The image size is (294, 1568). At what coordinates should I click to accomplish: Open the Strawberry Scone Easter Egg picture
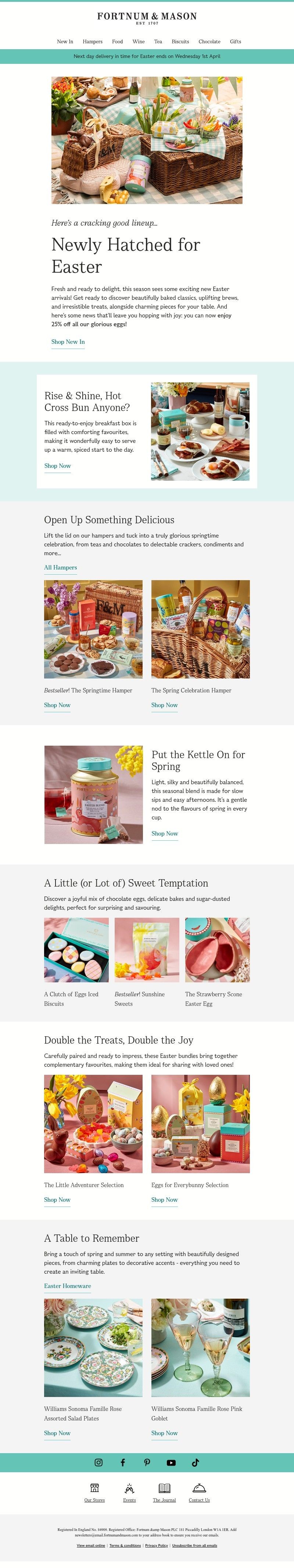[x=217, y=950]
